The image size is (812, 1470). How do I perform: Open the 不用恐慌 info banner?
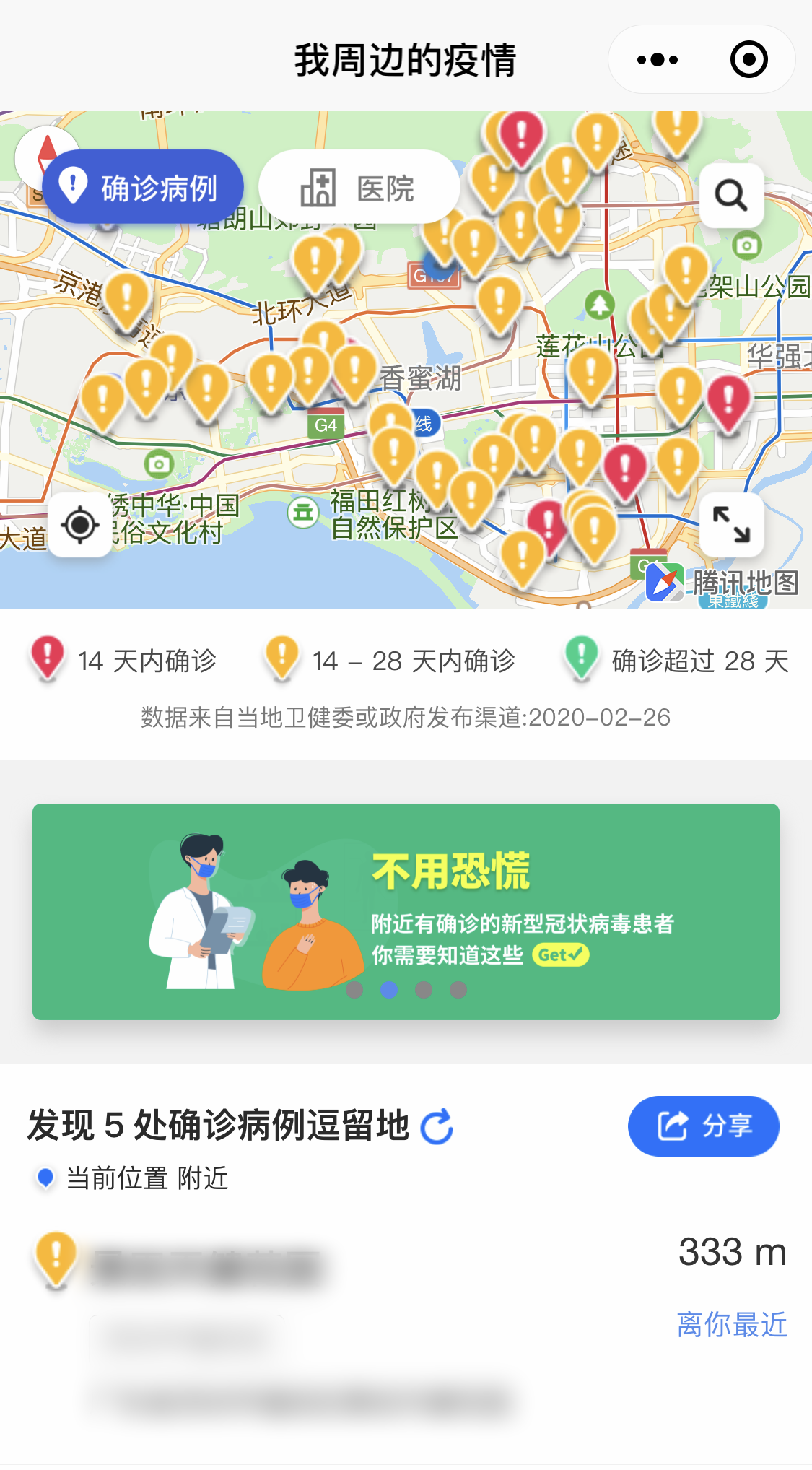click(x=406, y=911)
